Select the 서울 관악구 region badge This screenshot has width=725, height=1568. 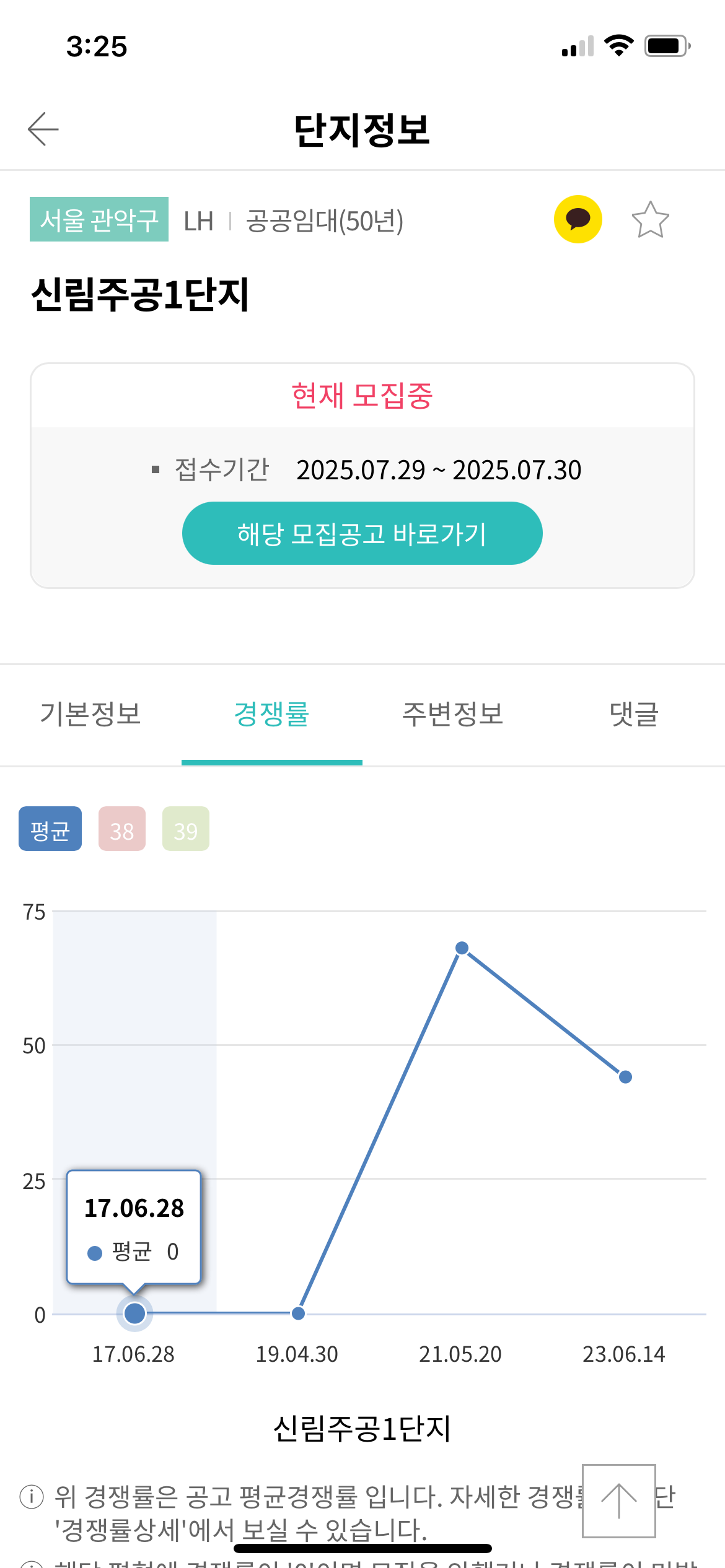click(x=100, y=220)
